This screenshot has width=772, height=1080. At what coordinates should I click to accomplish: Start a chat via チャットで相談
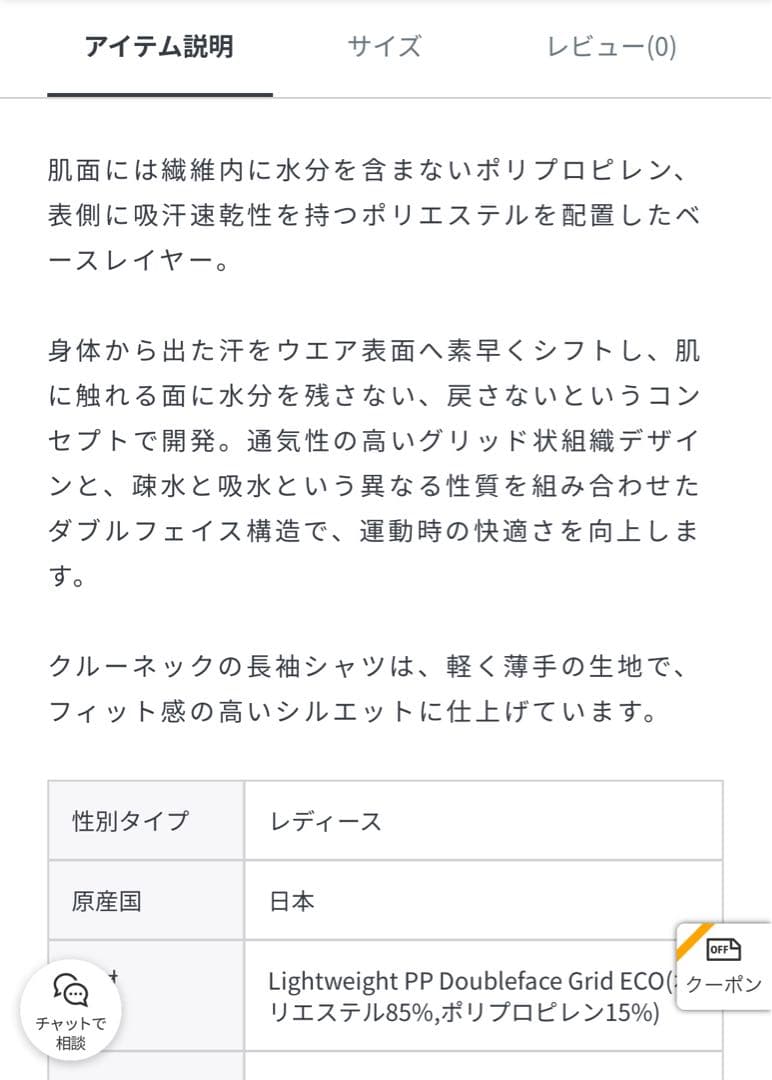pos(71,1010)
